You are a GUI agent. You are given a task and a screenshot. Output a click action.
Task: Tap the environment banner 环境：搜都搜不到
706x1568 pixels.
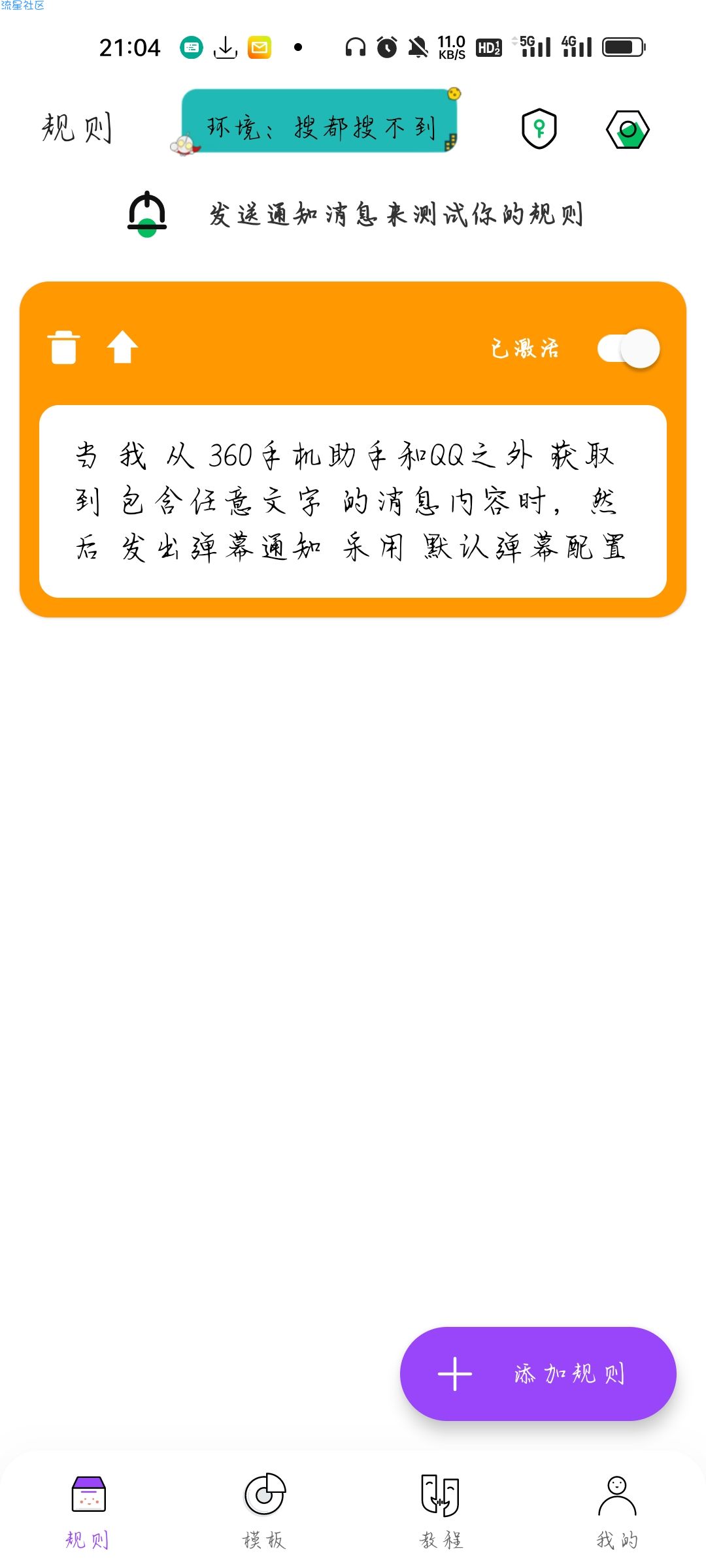[319, 122]
